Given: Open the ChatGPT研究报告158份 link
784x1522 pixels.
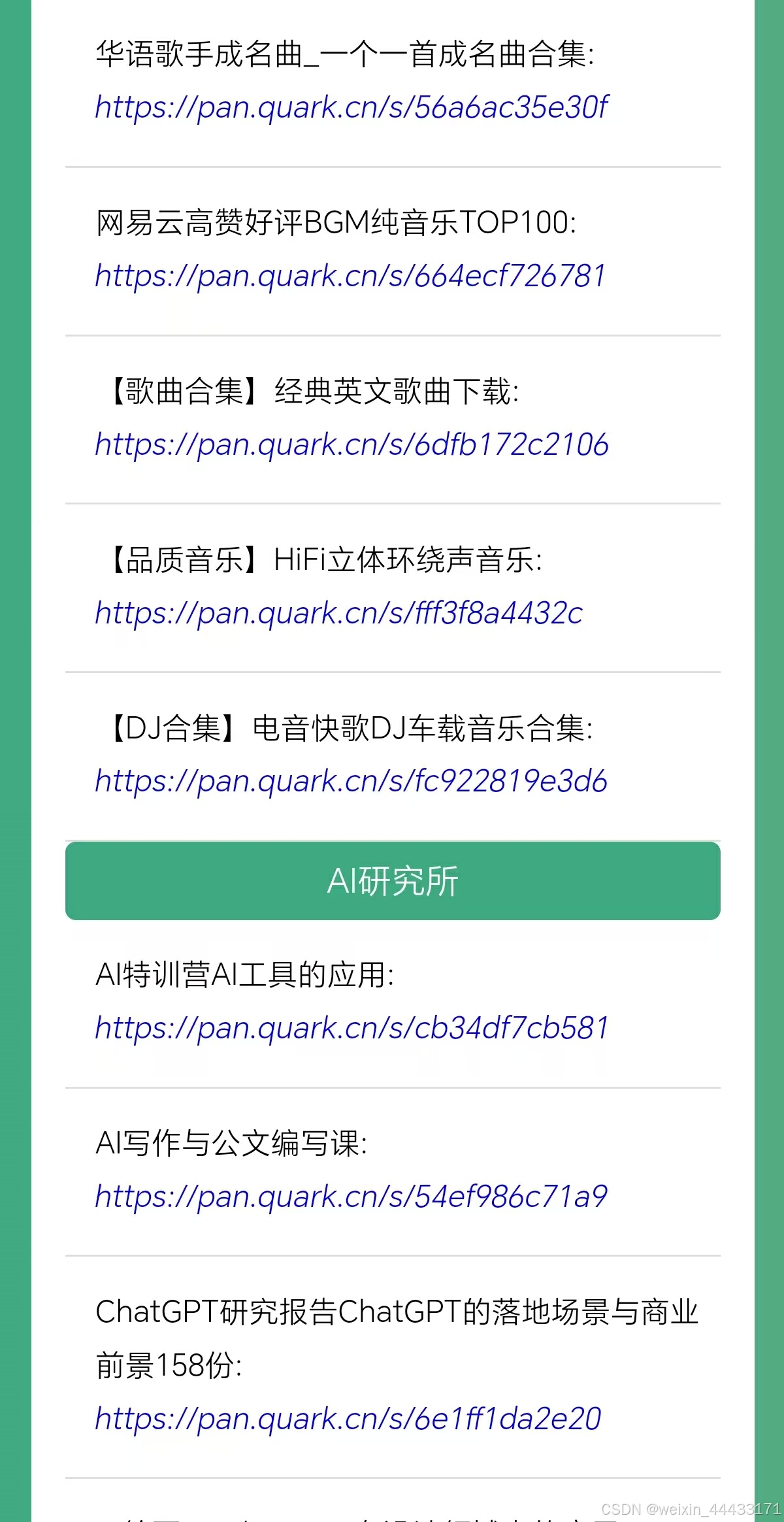Looking at the screenshot, I should click(348, 1419).
